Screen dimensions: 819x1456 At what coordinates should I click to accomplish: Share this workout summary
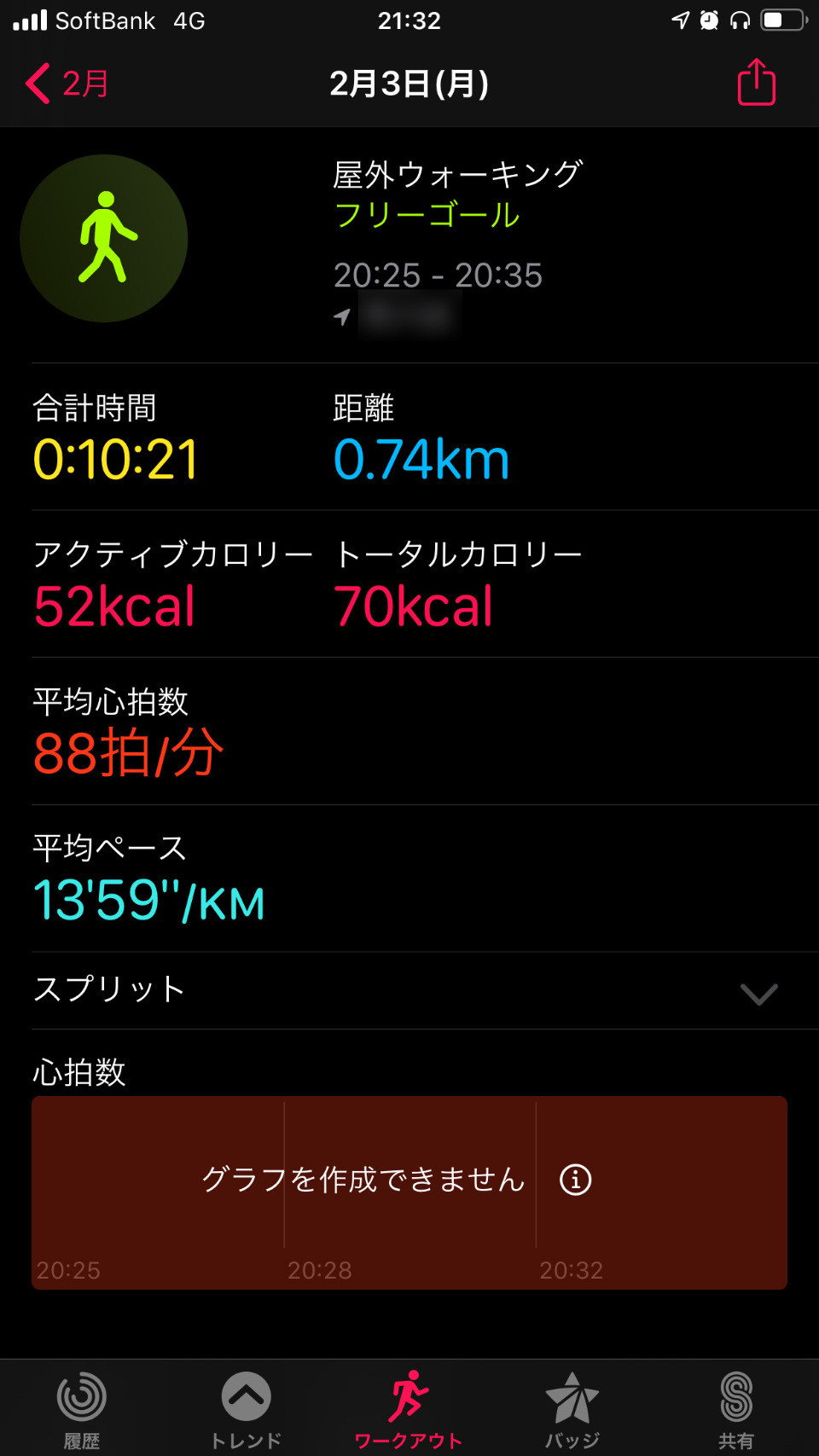tap(756, 82)
